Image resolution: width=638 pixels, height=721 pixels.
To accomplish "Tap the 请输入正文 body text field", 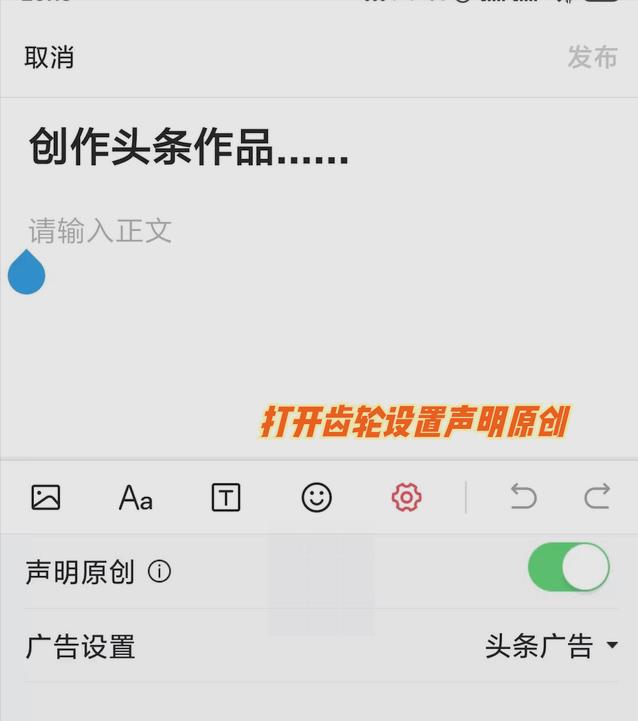I will point(100,231).
